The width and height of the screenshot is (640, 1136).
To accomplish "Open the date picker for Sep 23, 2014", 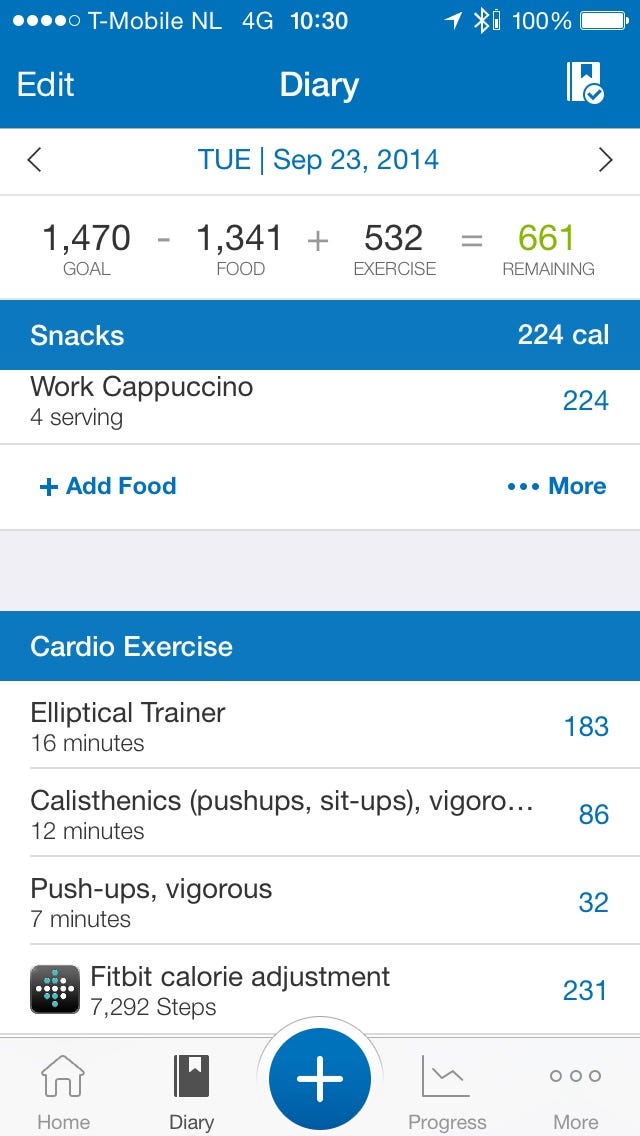I will [x=319, y=159].
